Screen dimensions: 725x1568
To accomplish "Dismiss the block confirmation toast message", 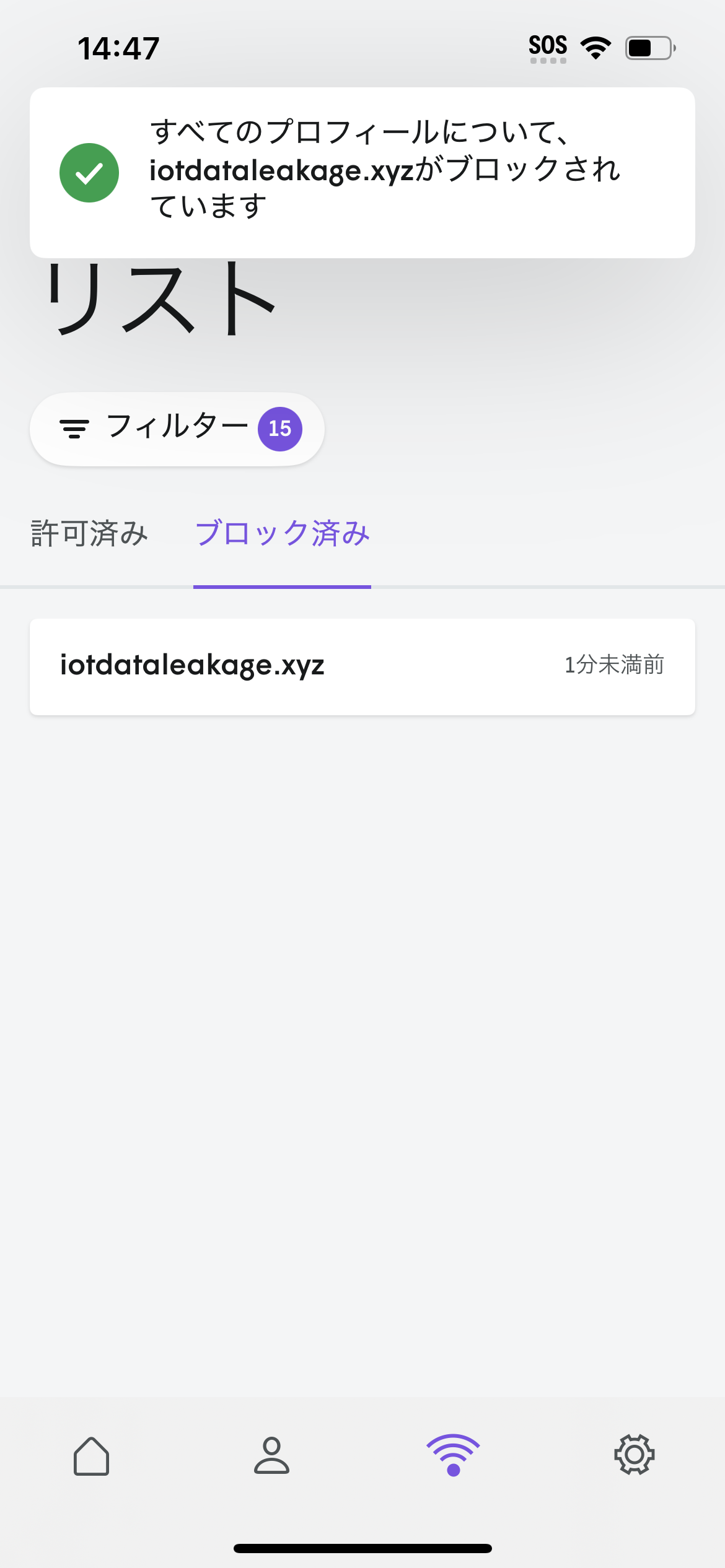I will tap(362, 172).
